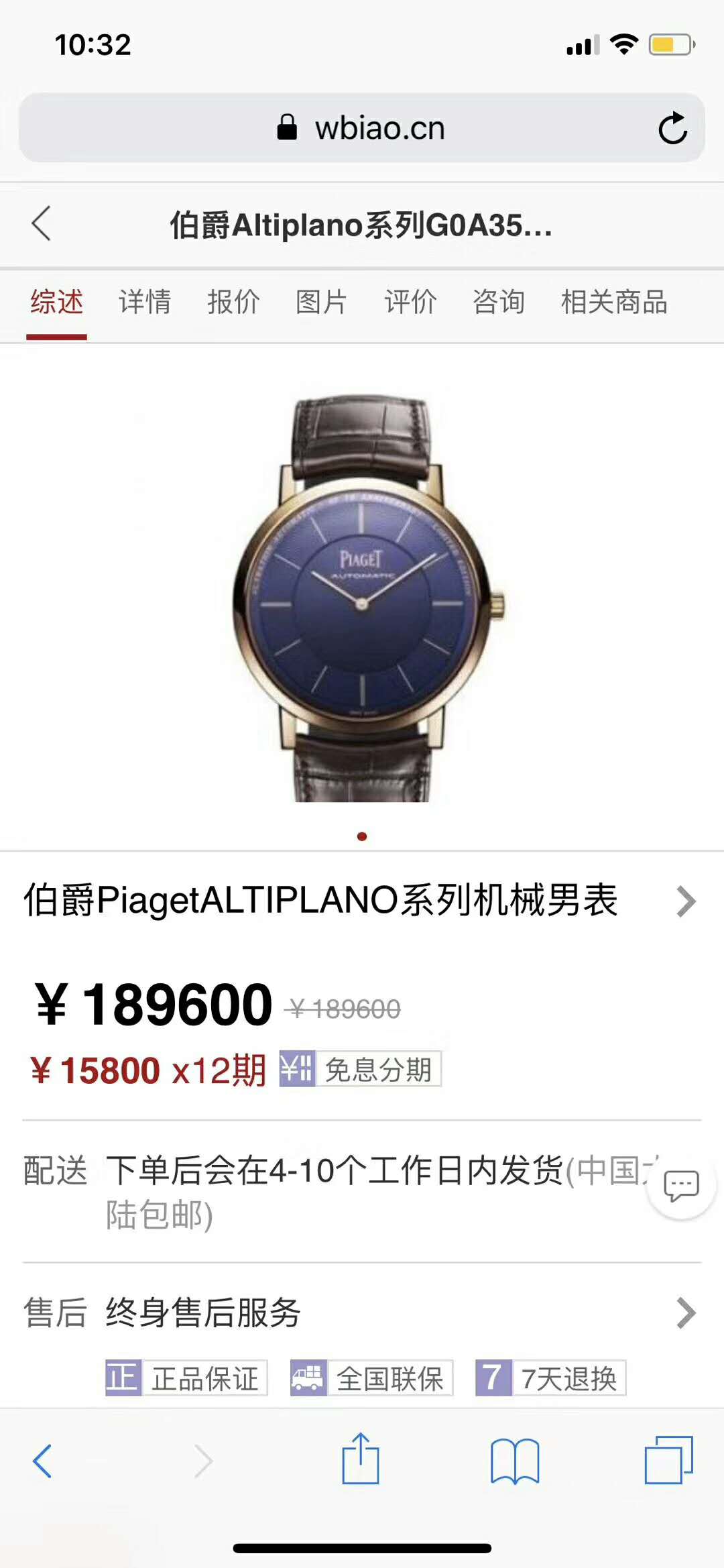Image resolution: width=724 pixels, height=1568 pixels.
Task: Tap Safari's back toolbar arrow
Action: point(42,1461)
